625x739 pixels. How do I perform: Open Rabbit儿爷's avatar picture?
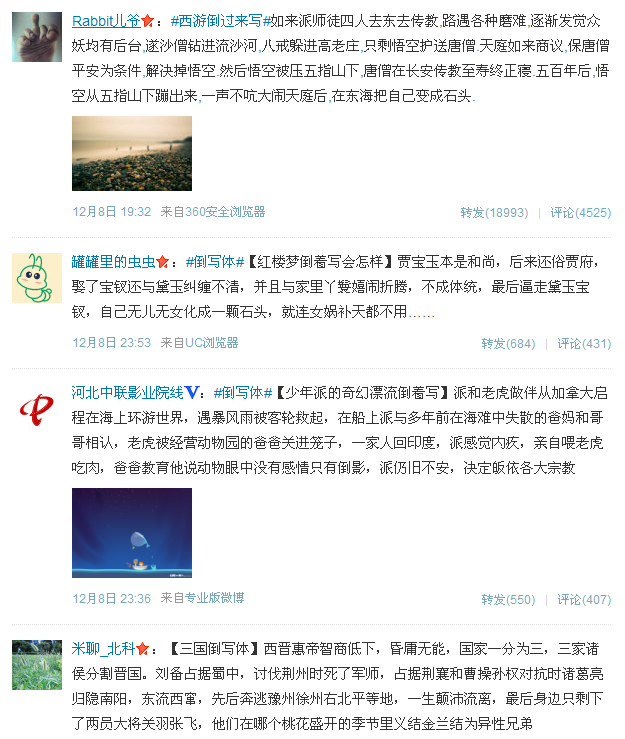pos(36,38)
